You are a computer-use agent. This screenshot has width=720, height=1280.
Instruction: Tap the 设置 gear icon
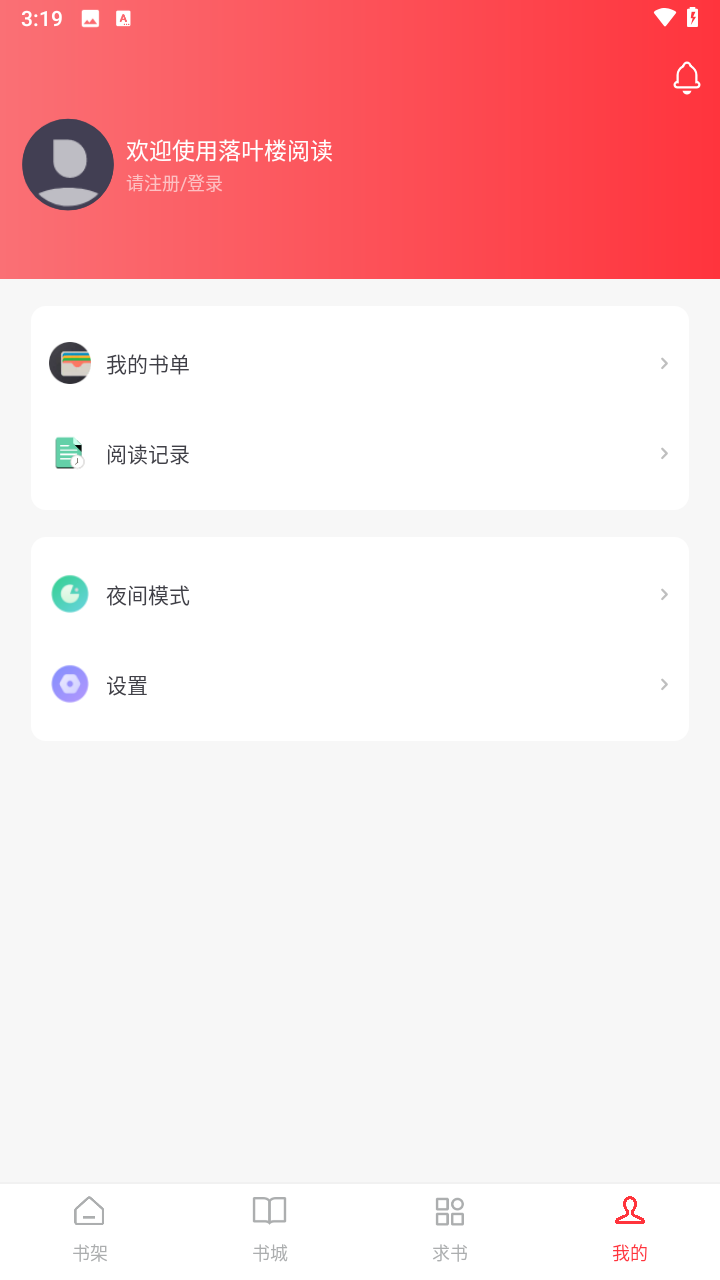pos(69,684)
